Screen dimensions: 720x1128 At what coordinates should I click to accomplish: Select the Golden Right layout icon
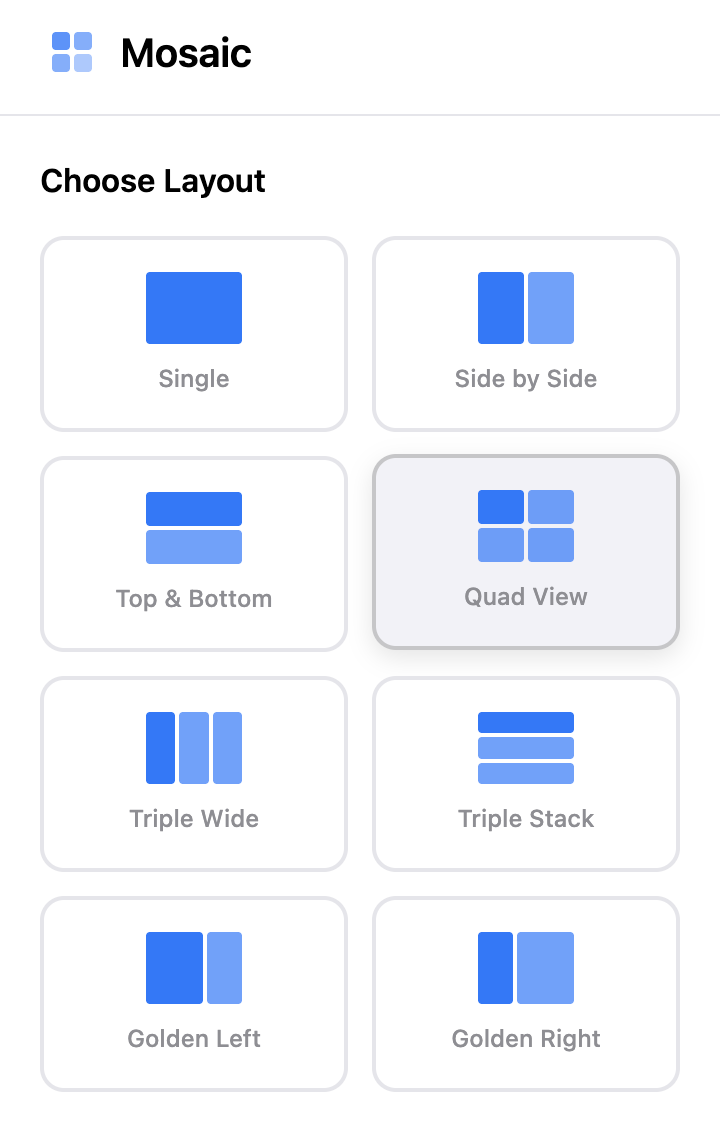coord(526,967)
